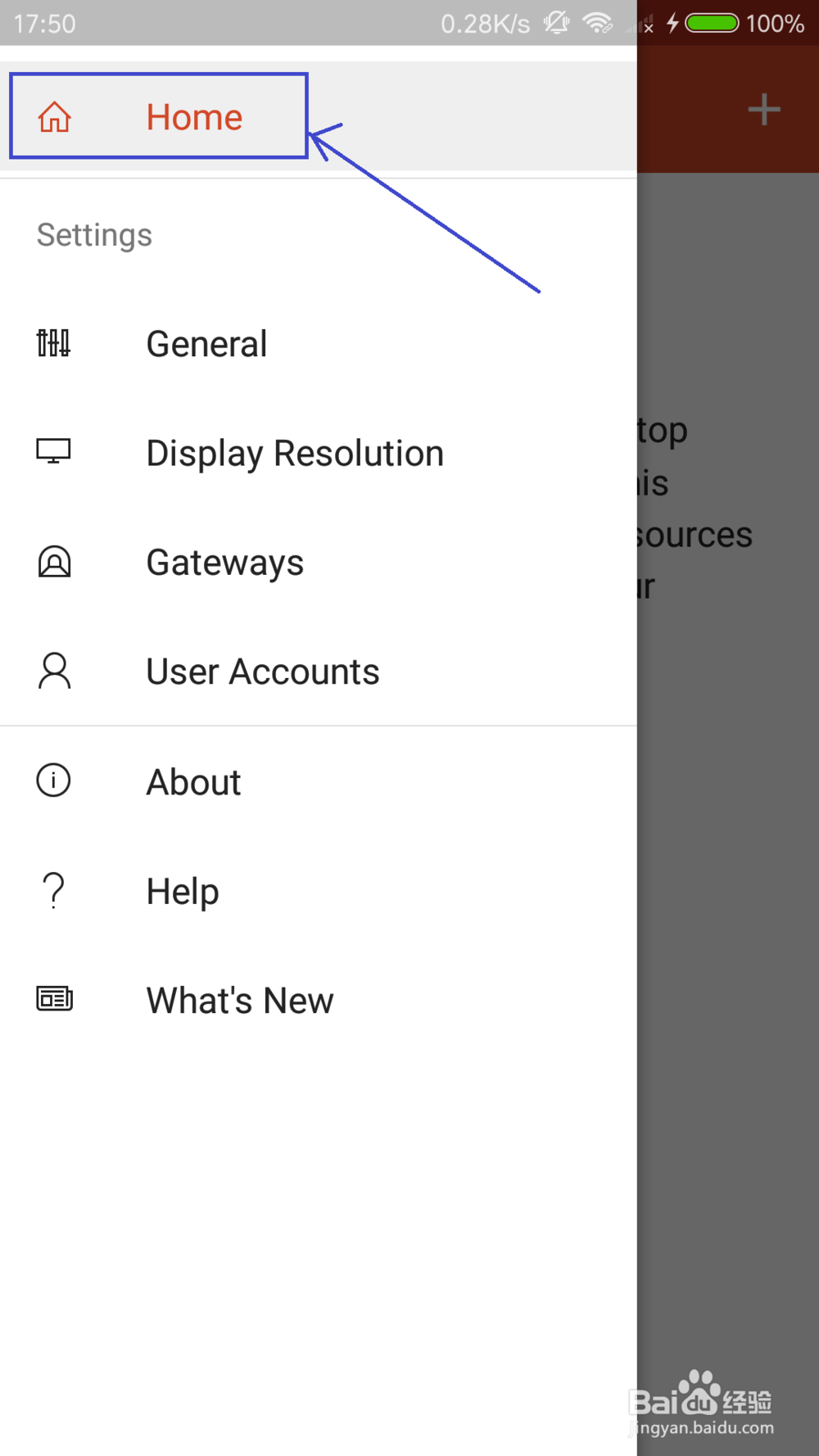Tap the plus add icon
This screenshot has height=1456, width=819.
click(x=763, y=110)
